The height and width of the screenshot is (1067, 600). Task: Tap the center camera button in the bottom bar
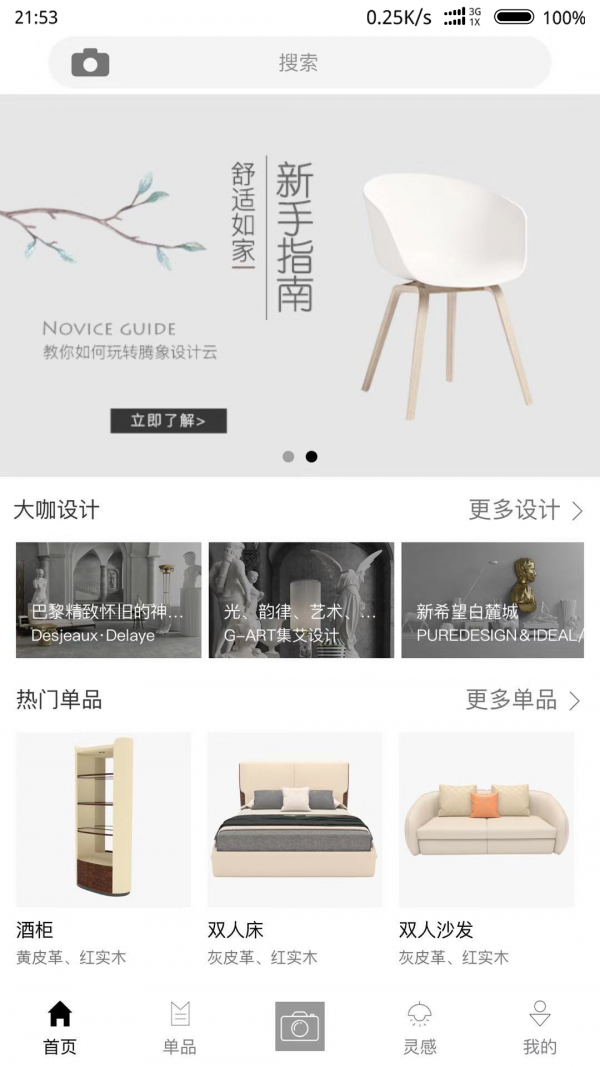(300, 1026)
